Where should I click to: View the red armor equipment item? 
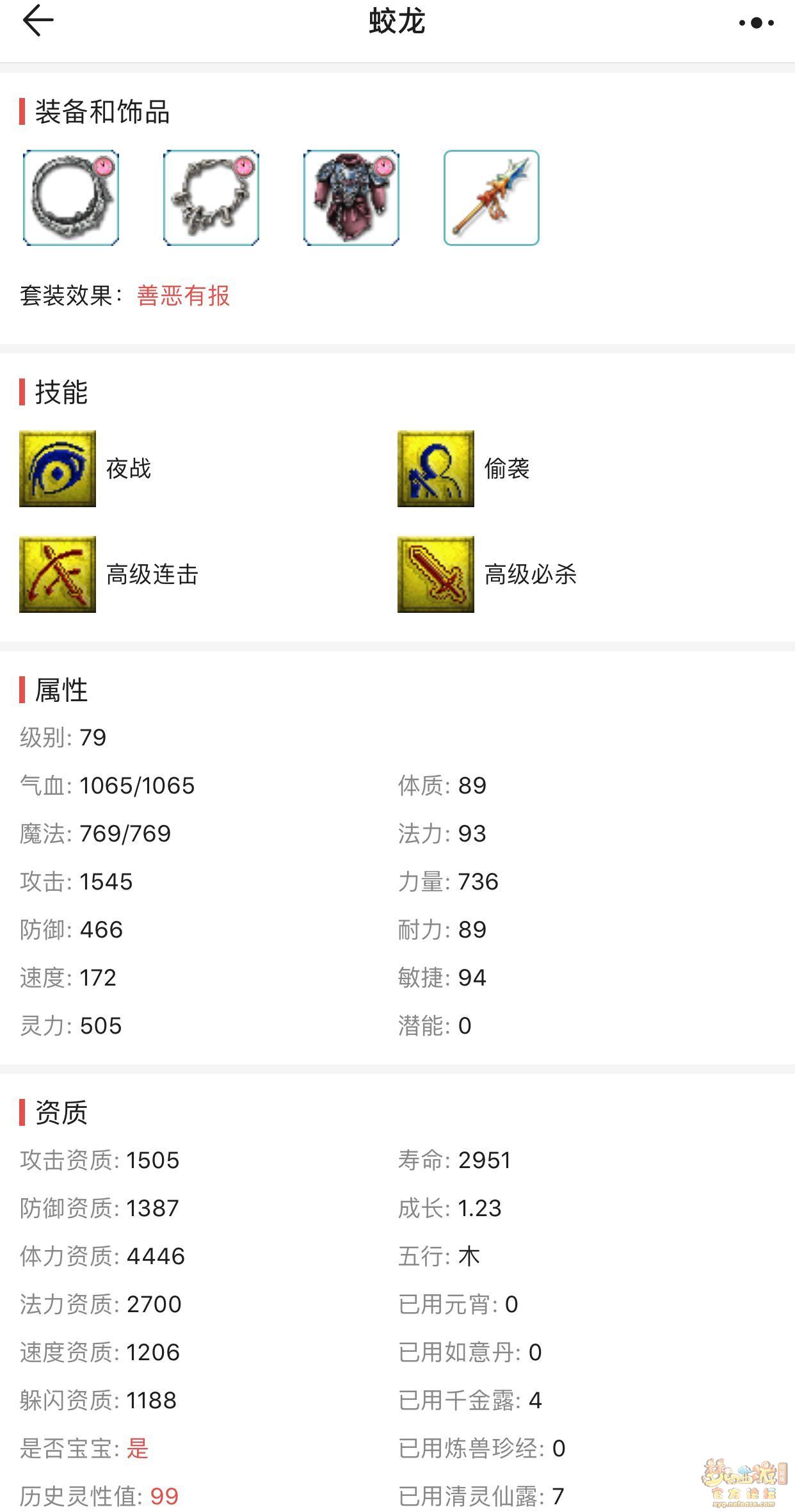tap(351, 198)
